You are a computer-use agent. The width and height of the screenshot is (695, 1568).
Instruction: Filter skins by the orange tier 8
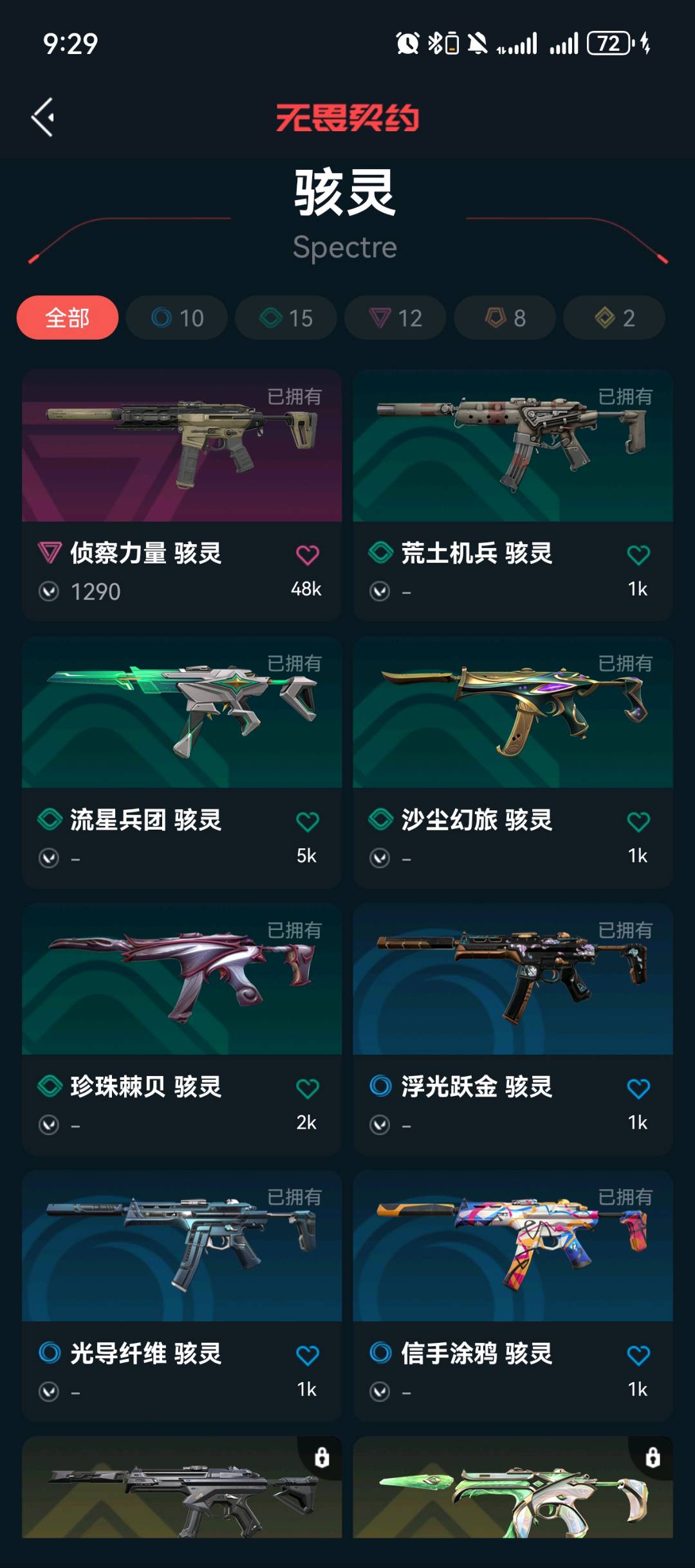point(505,318)
